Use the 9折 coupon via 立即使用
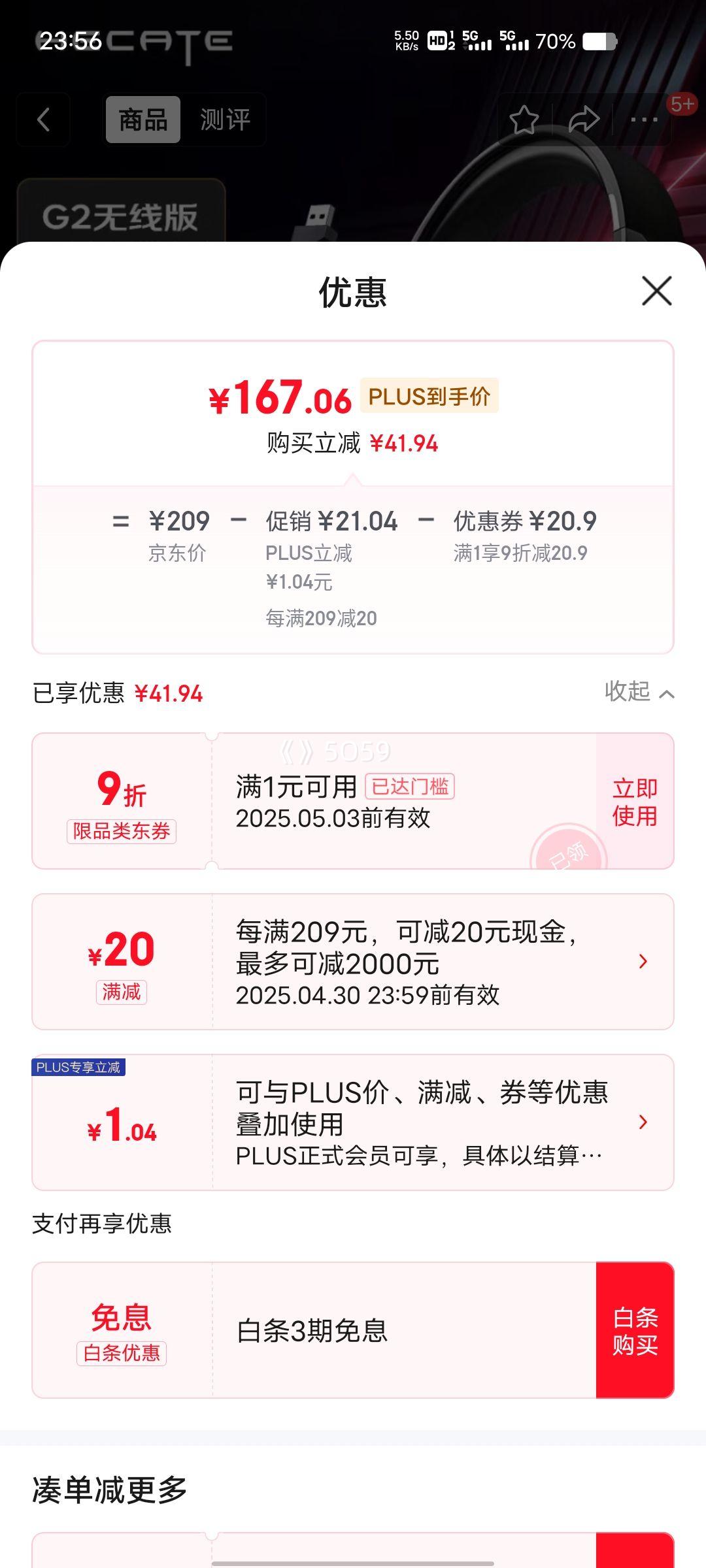This screenshot has height=1568, width=706. pos(635,802)
